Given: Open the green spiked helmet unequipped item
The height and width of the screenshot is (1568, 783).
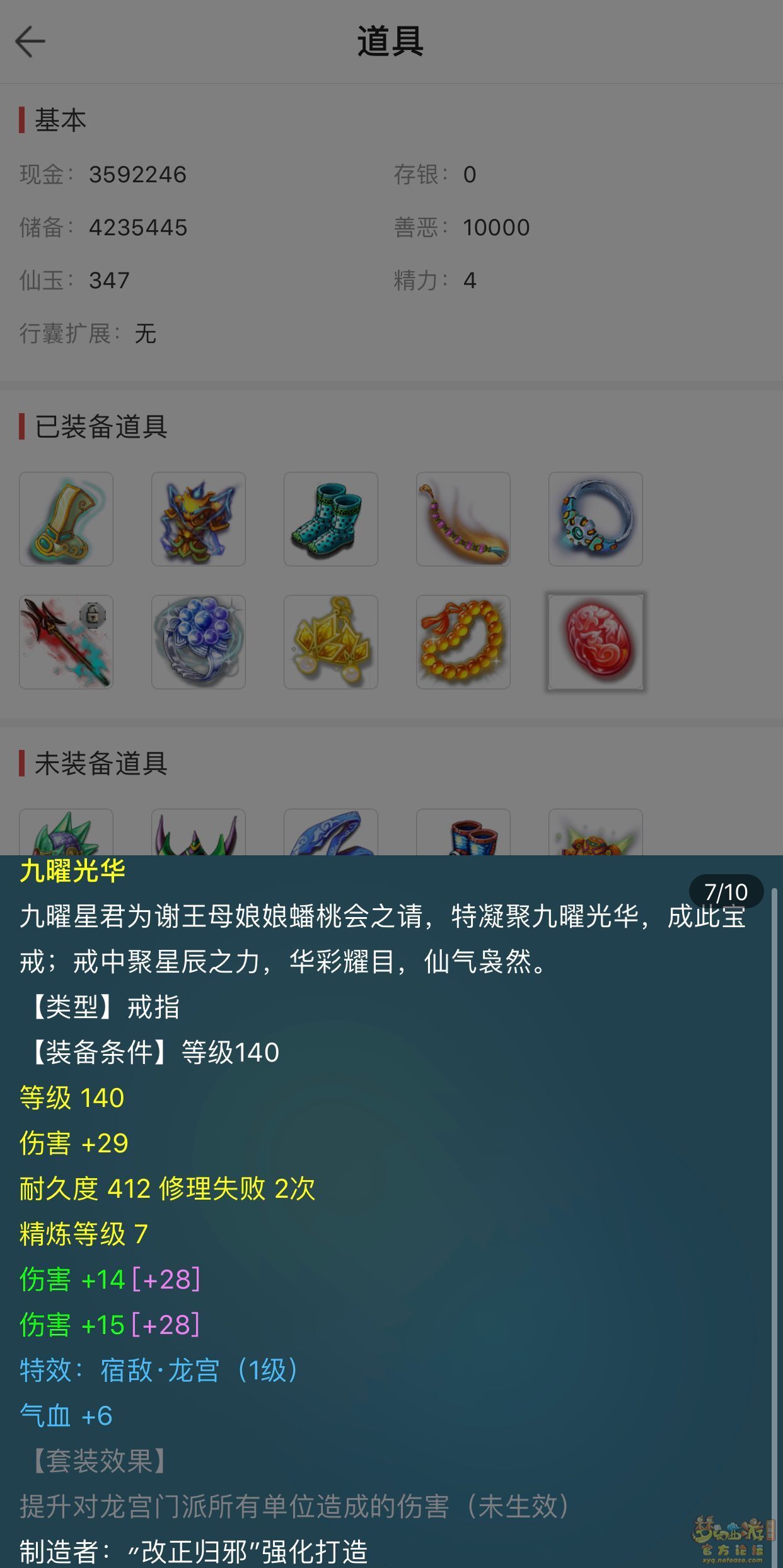Looking at the screenshot, I should [x=66, y=834].
